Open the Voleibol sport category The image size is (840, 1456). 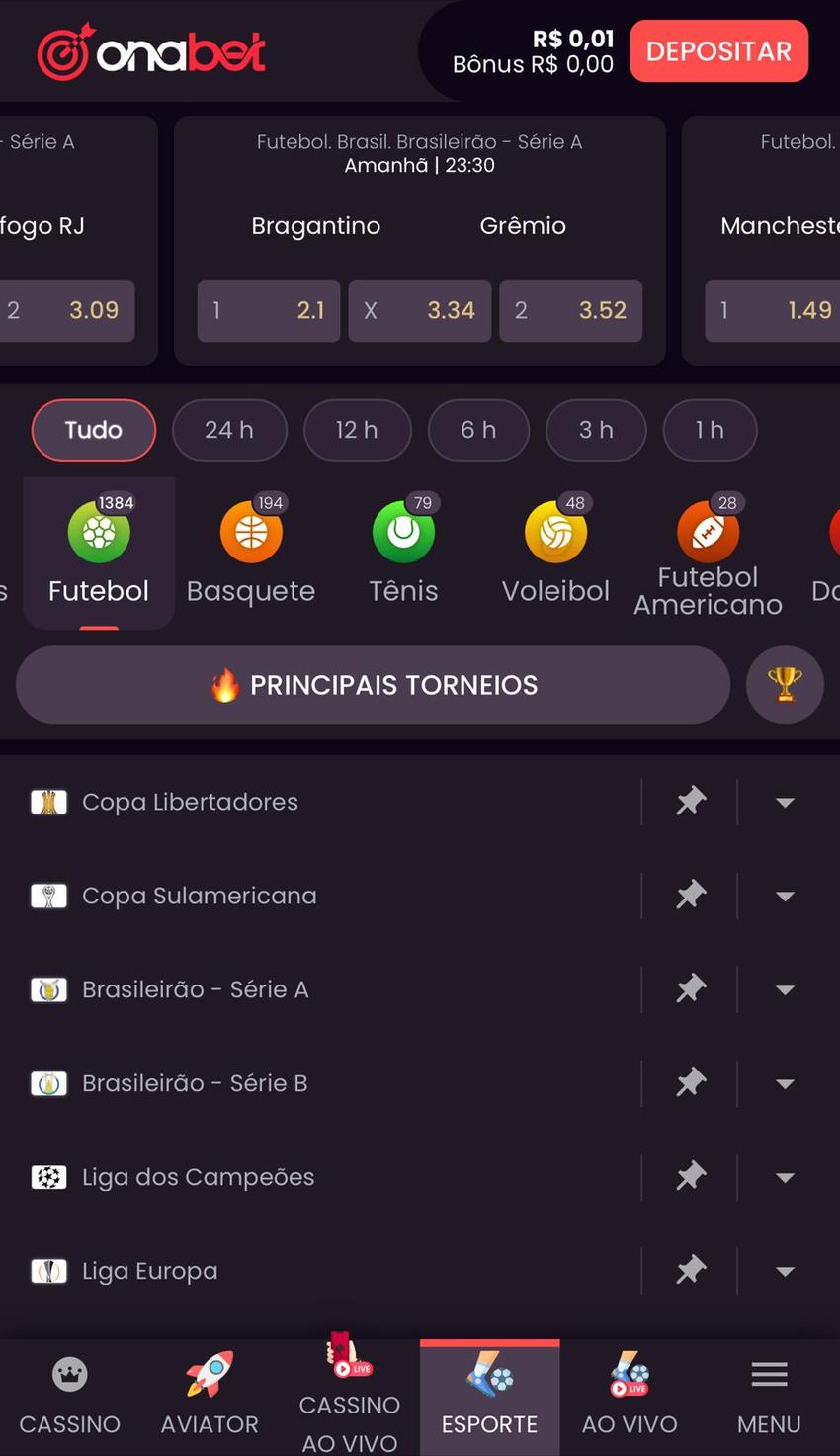point(555,533)
